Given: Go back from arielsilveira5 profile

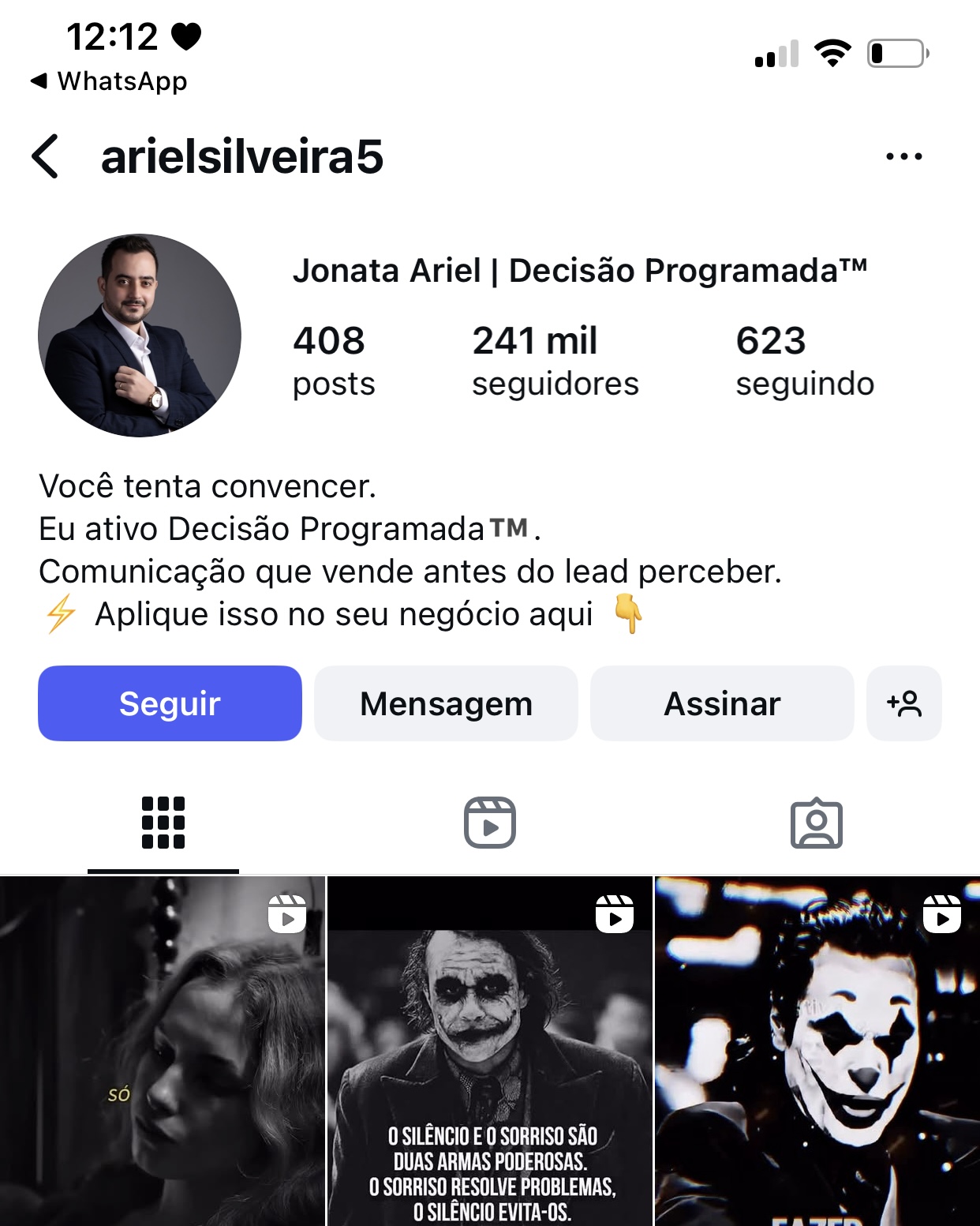Looking at the screenshot, I should (x=46, y=156).
